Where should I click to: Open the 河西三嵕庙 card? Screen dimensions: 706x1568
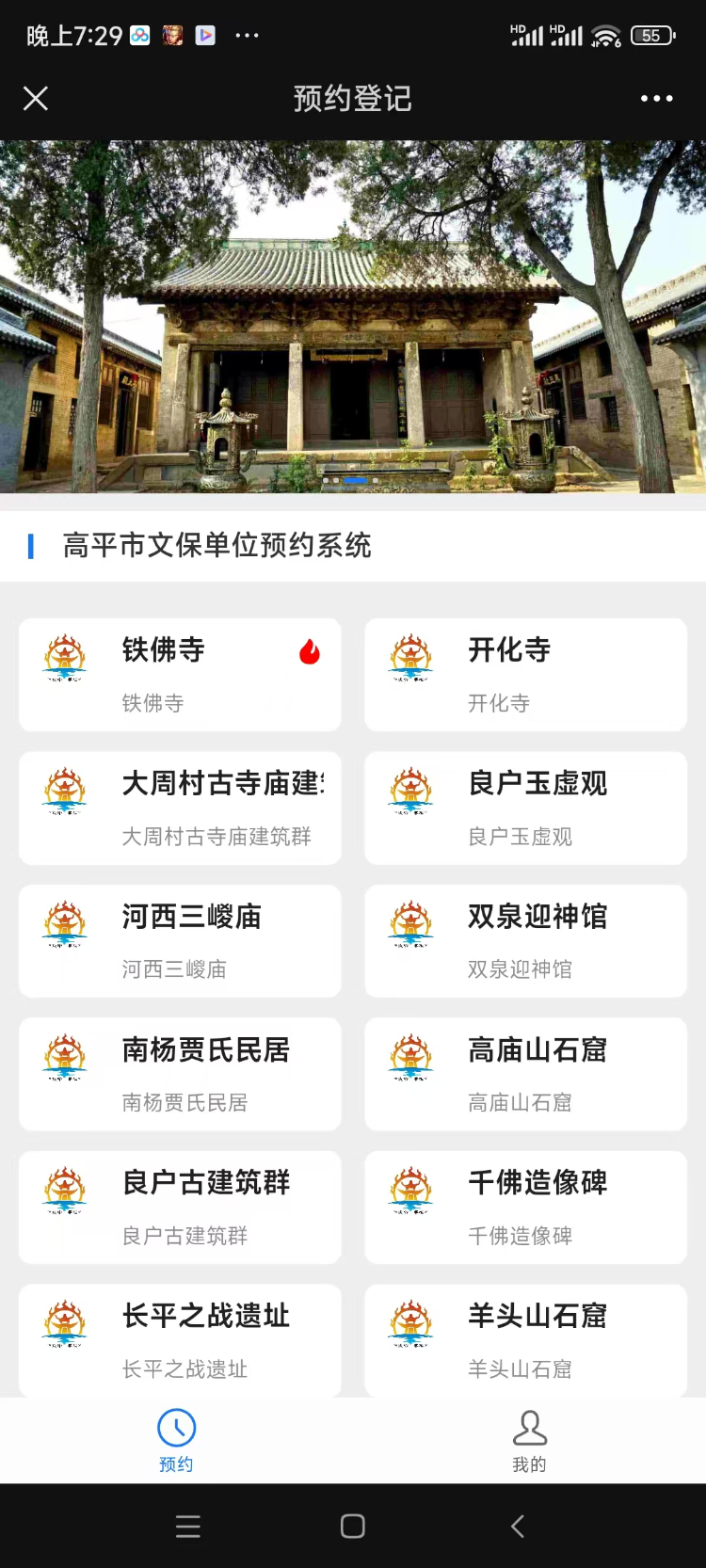coord(180,941)
